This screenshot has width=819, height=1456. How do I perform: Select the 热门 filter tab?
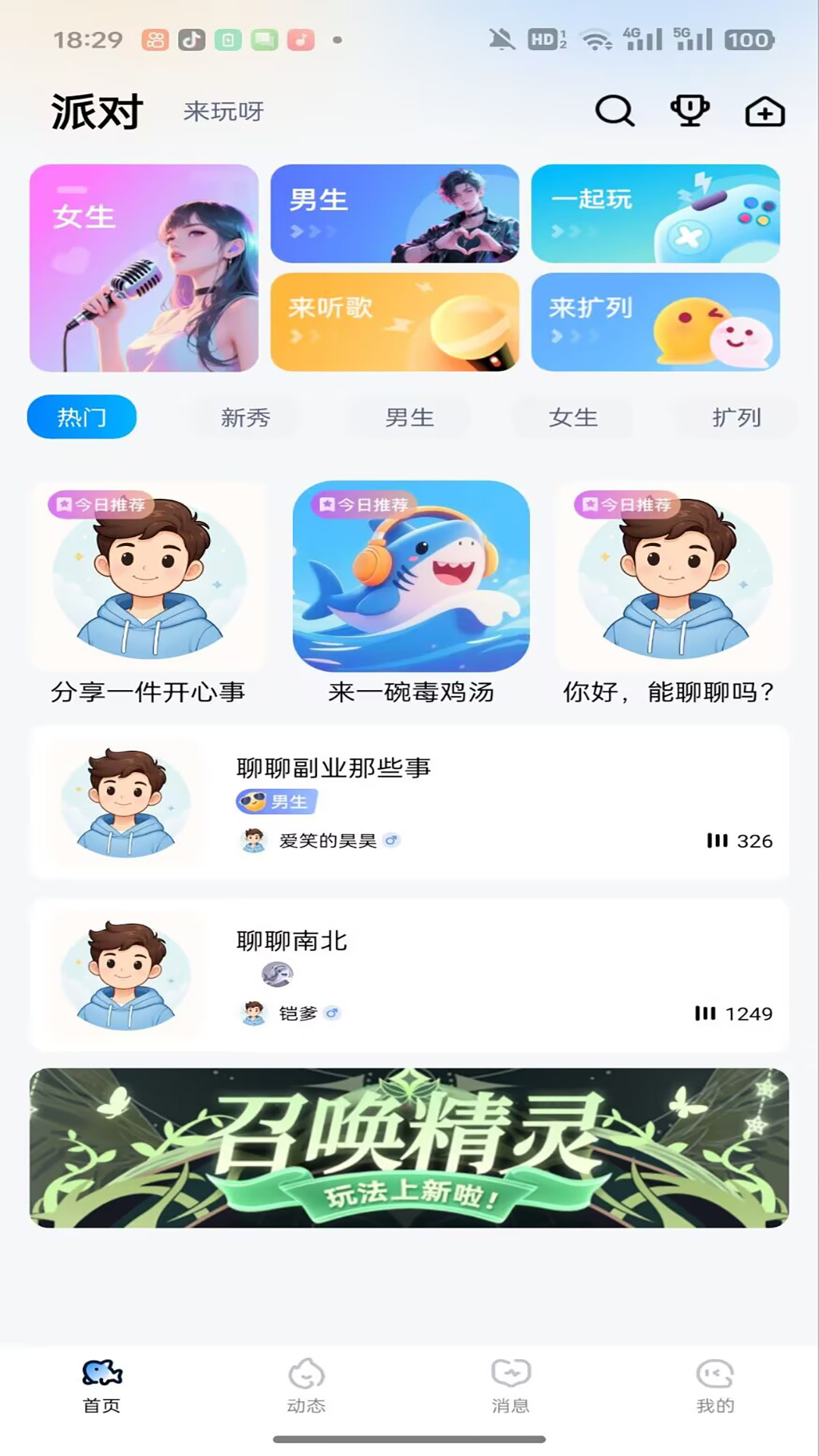pos(82,417)
